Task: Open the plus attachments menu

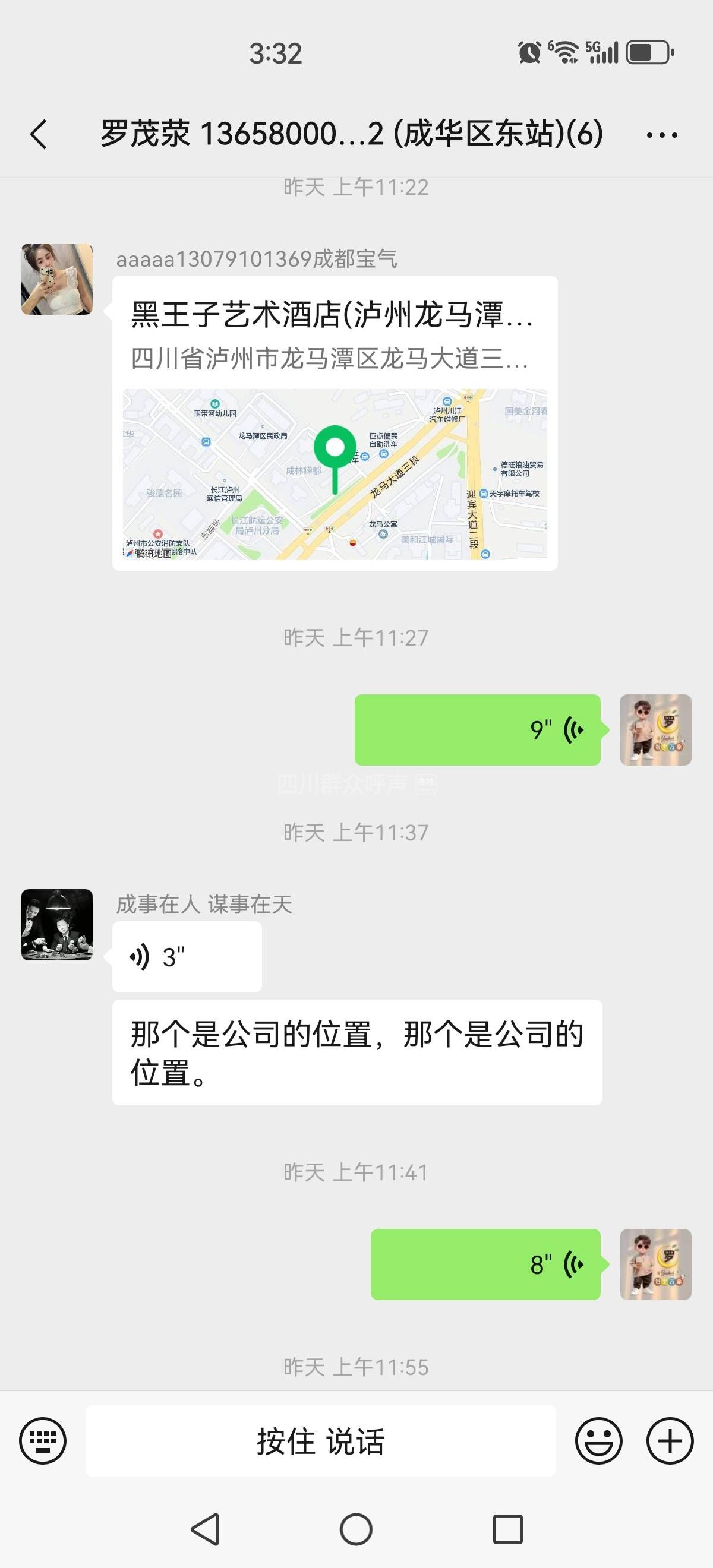Action: click(x=669, y=1441)
